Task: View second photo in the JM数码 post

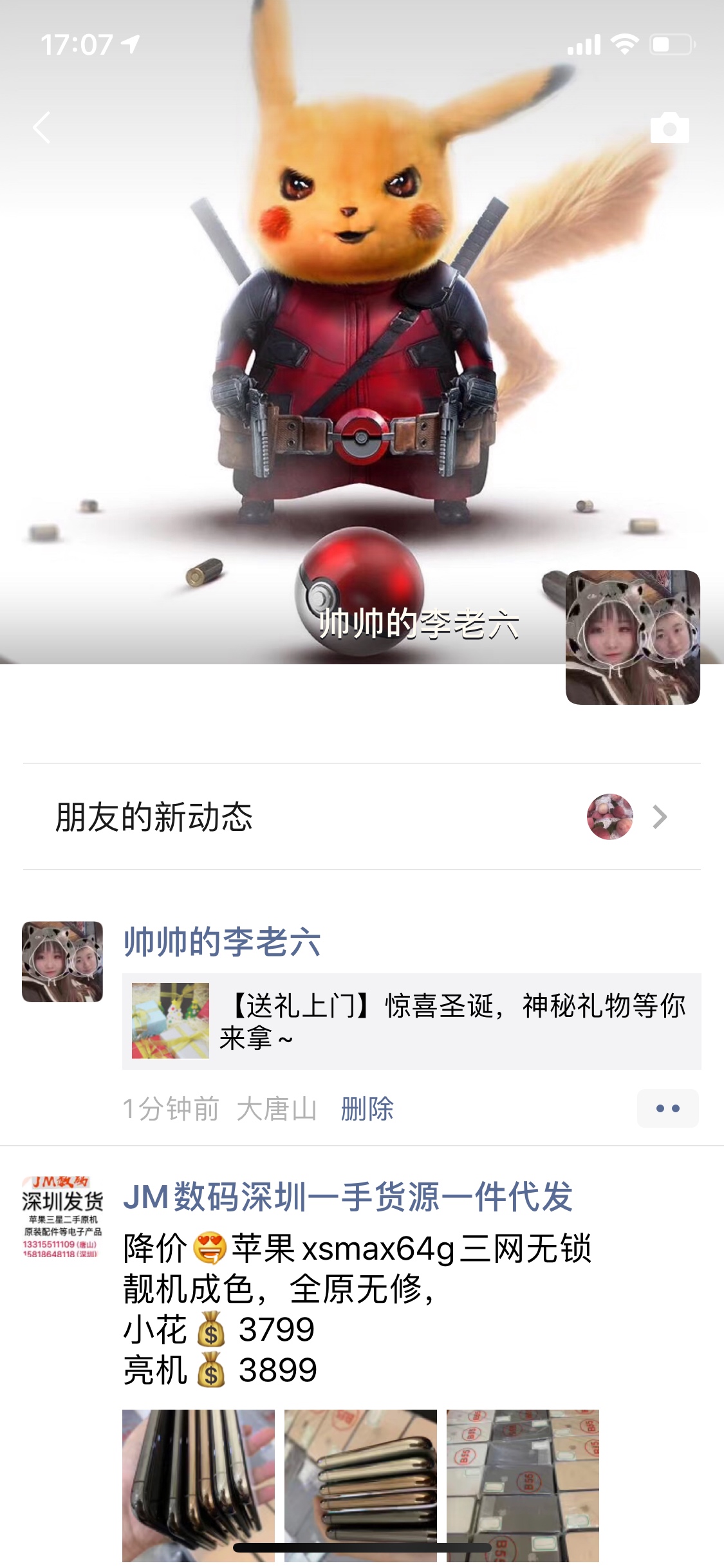Action: 360,1484
